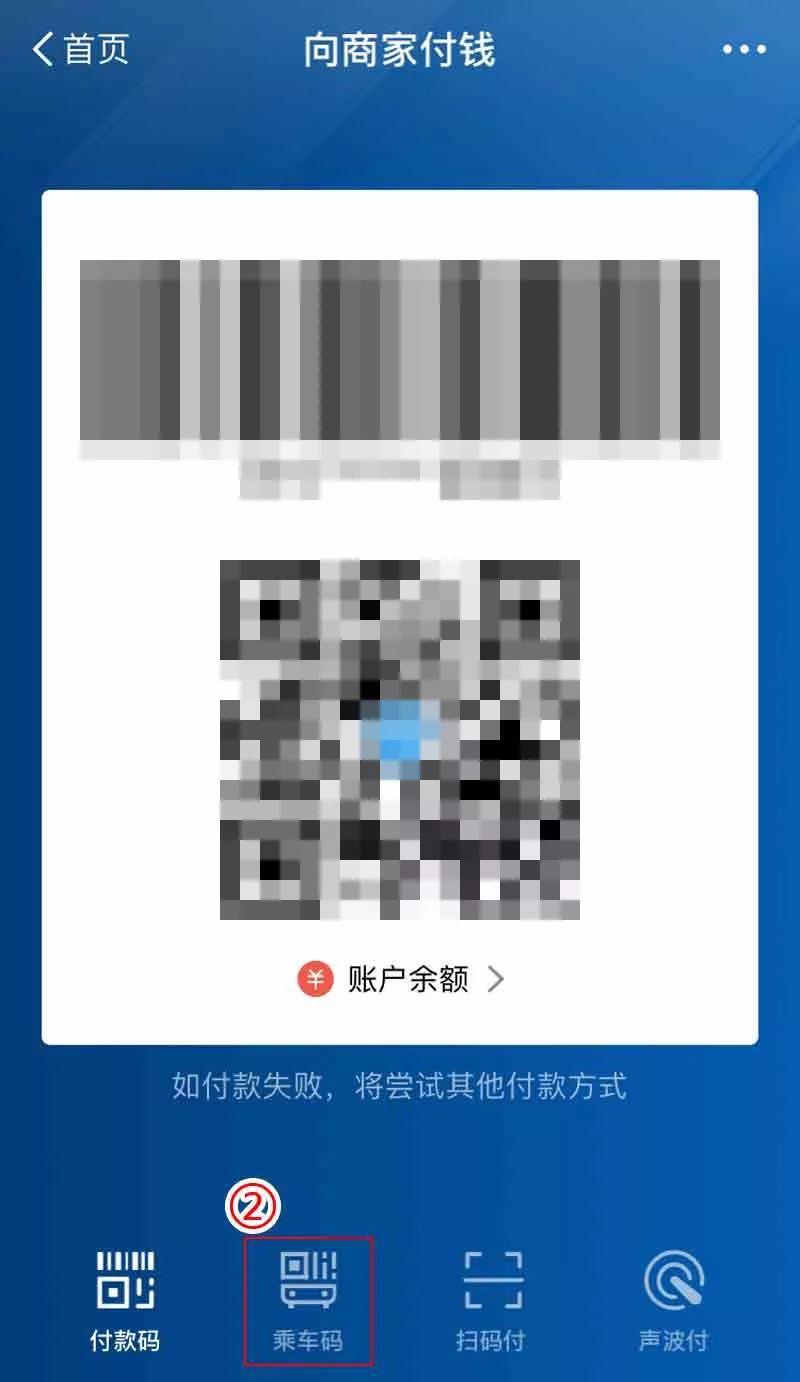The image size is (800, 1382).
Task: Select the 付款码 tab
Action: pyautogui.click(x=125, y=1300)
